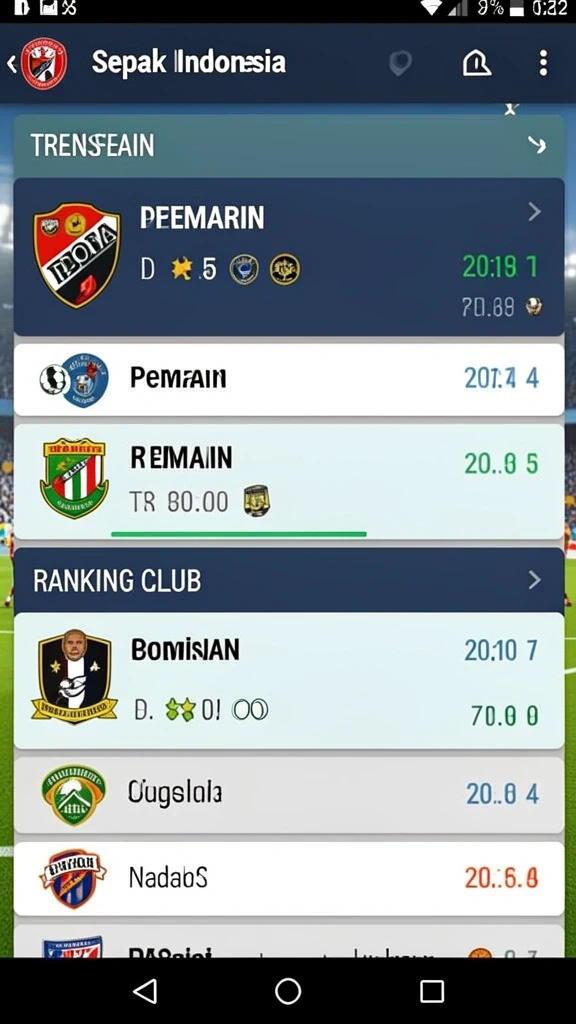Expand the TRENSFEAIN section header
The image size is (576, 1024).
289,145
